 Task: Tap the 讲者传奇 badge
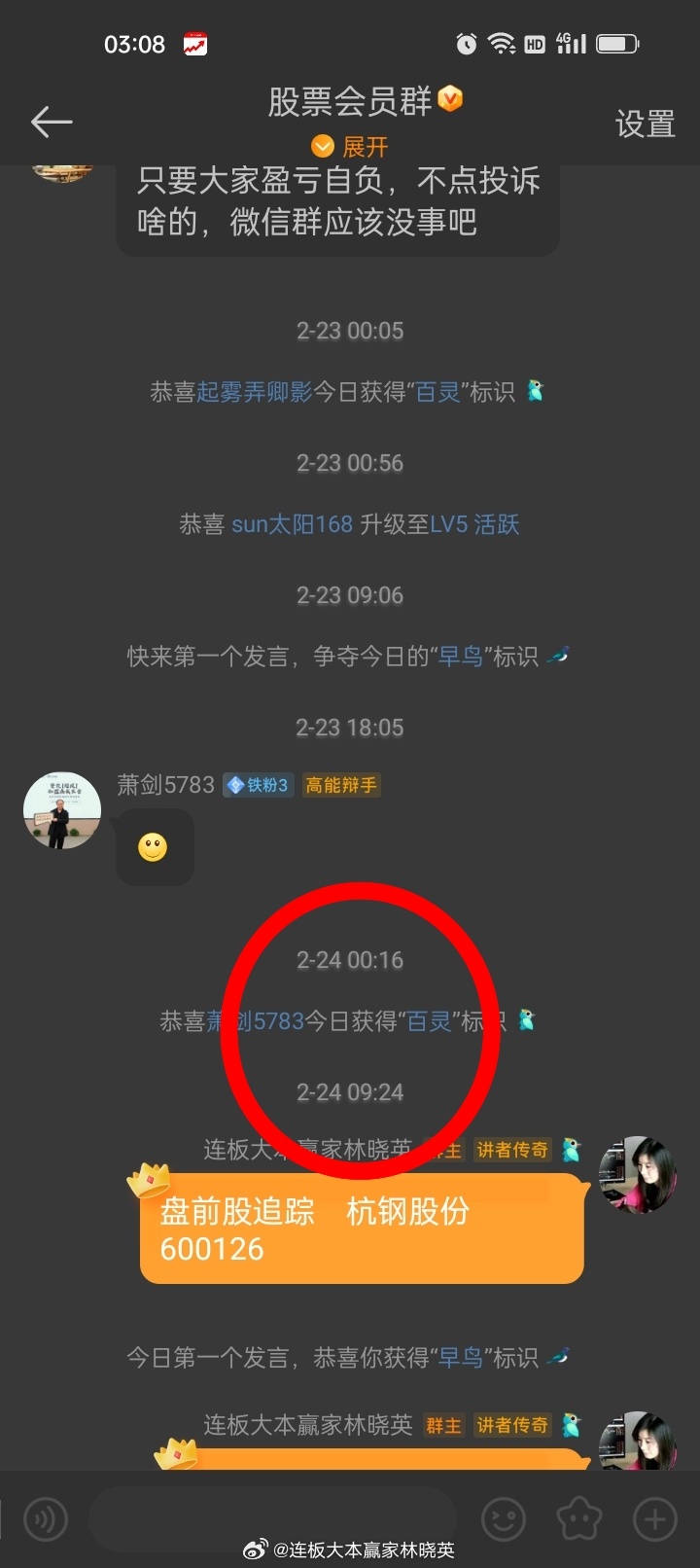[512, 1150]
